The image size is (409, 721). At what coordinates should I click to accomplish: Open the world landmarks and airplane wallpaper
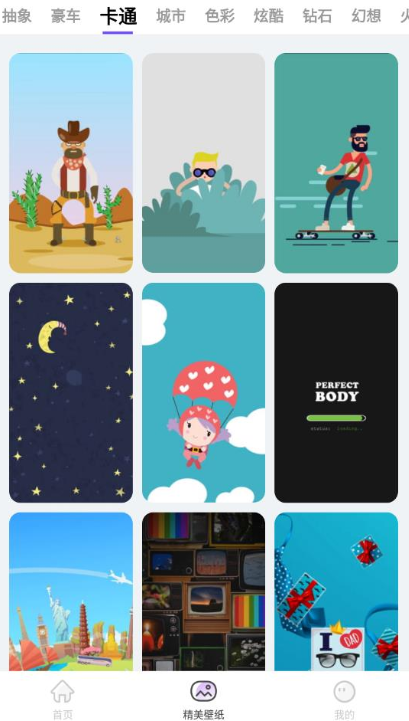pyautogui.click(x=71, y=591)
